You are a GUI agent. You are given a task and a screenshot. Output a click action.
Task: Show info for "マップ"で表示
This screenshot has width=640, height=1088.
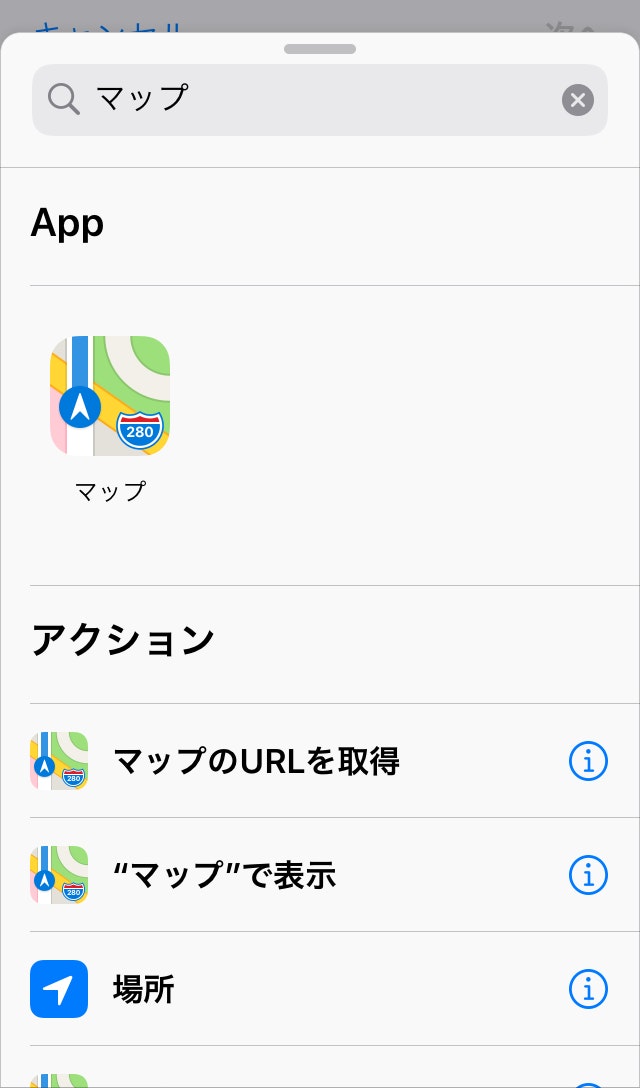point(588,876)
